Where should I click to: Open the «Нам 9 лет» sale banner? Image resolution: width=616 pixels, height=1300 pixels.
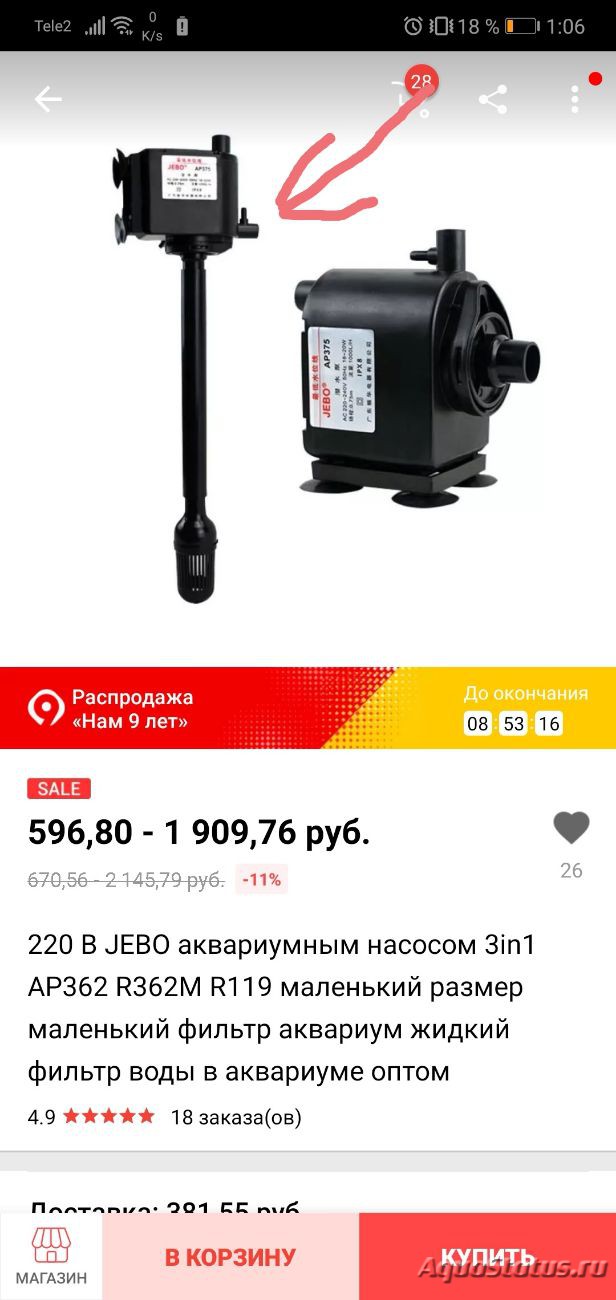tap(308, 708)
